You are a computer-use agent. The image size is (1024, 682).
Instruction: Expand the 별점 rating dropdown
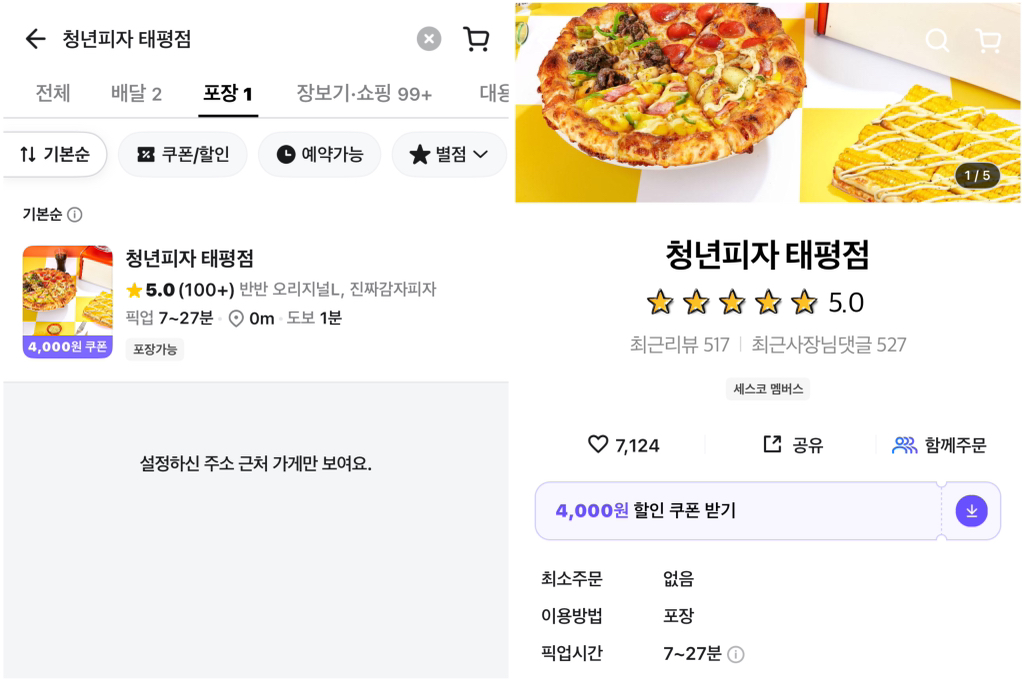click(449, 154)
